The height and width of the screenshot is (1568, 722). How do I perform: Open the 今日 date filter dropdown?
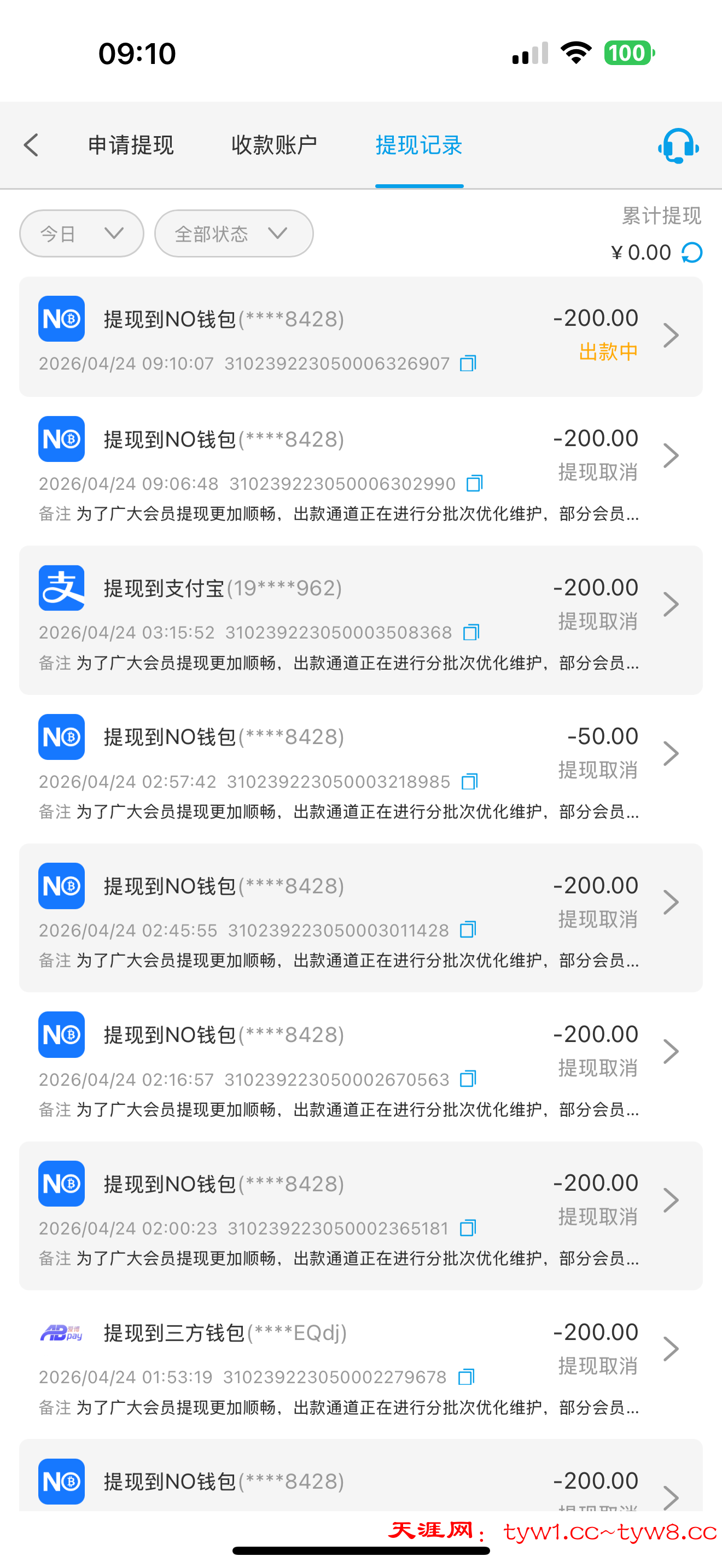coord(81,234)
